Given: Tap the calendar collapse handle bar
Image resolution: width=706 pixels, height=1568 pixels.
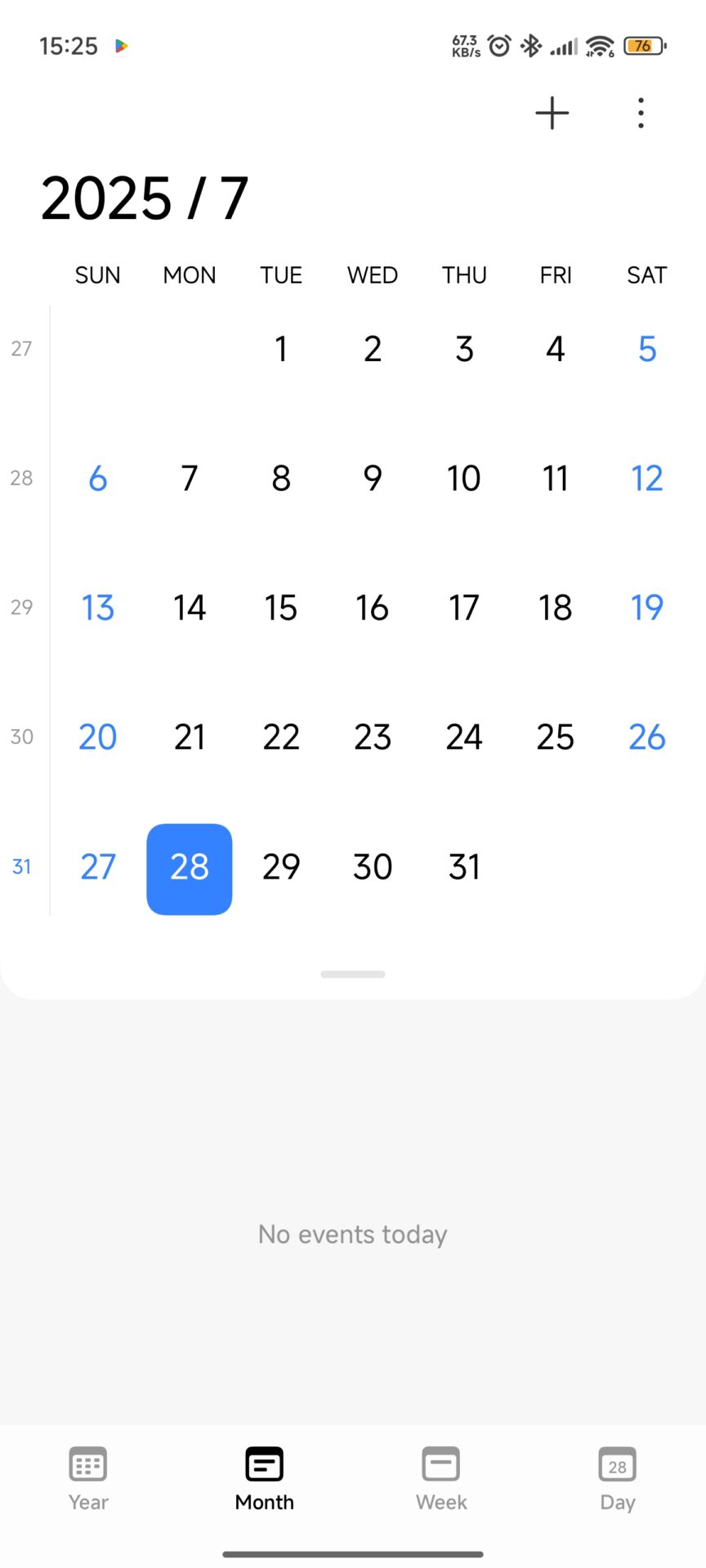Looking at the screenshot, I should 353,974.
